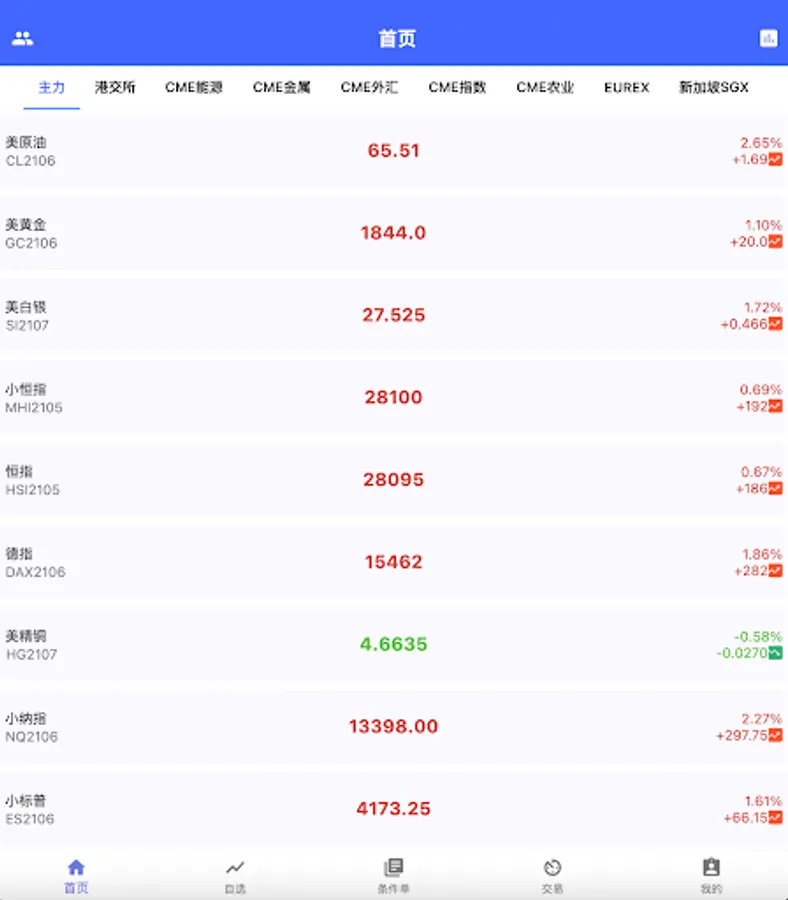
Task: Open the 我的 profile tab
Action: tap(710, 875)
